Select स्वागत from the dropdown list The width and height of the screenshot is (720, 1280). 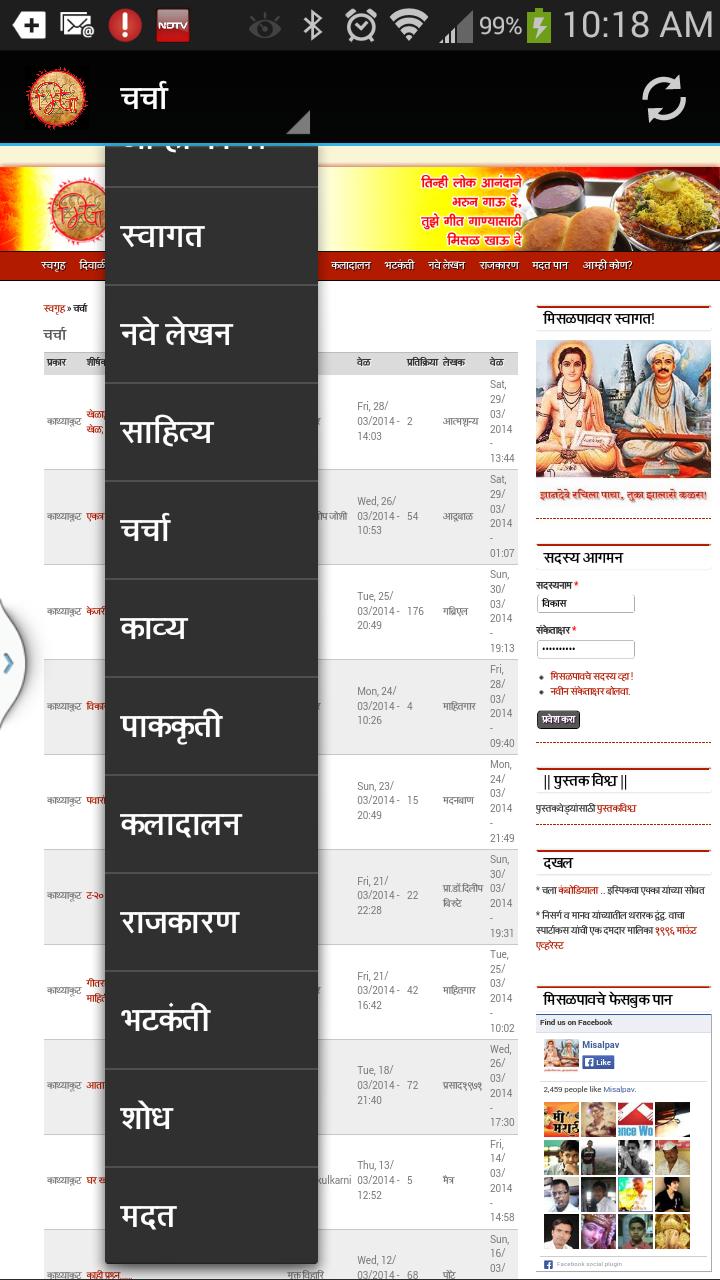point(211,236)
